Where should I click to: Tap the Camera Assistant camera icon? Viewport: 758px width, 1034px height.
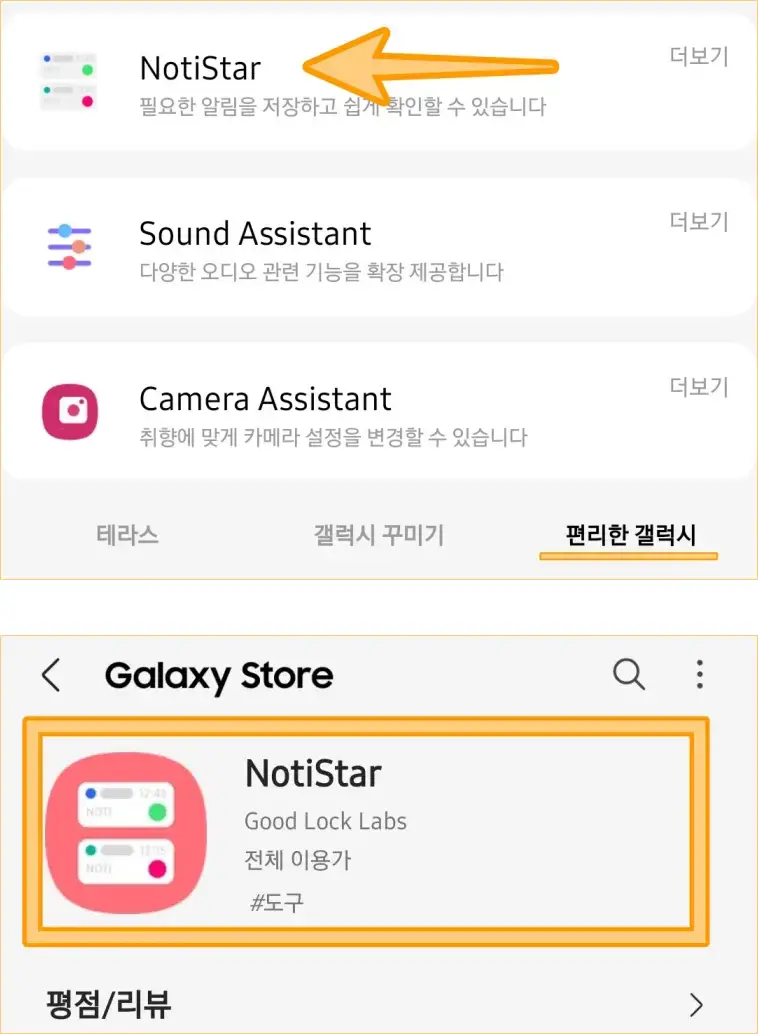click(68, 411)
